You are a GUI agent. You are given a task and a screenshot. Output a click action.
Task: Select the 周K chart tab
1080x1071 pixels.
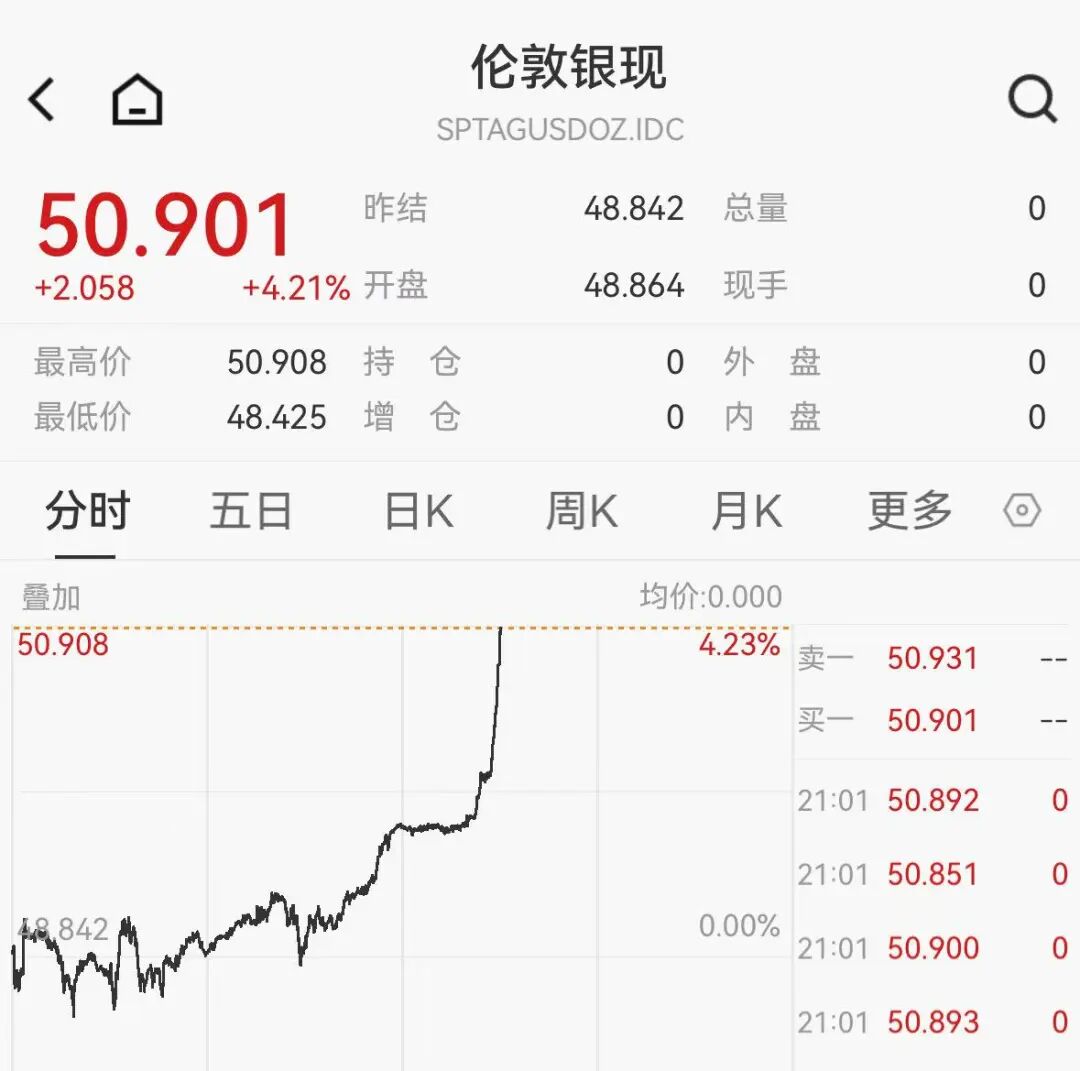581,513
